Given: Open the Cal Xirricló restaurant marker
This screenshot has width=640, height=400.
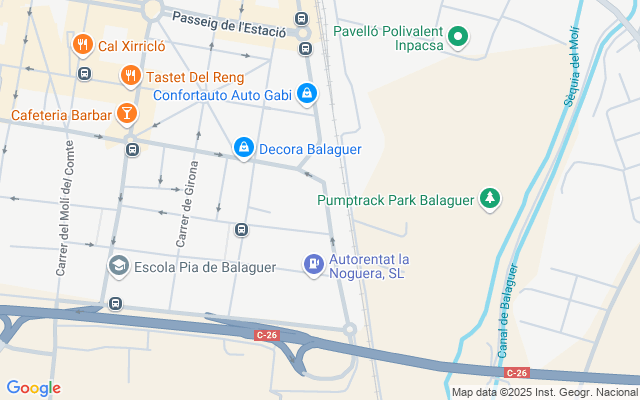Looking at the screenshot, I should 82,45.
